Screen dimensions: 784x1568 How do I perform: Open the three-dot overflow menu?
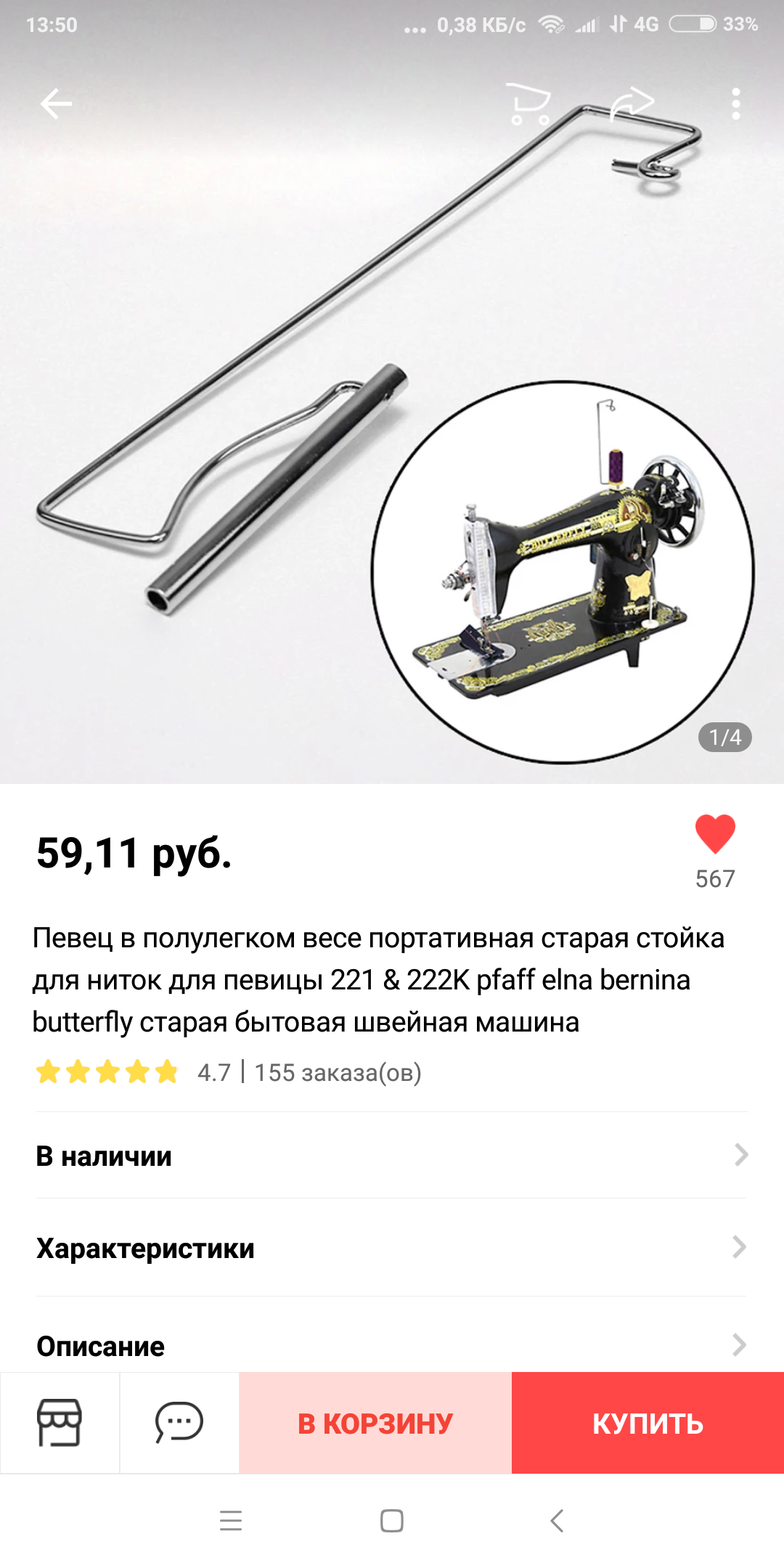point(735,104)
